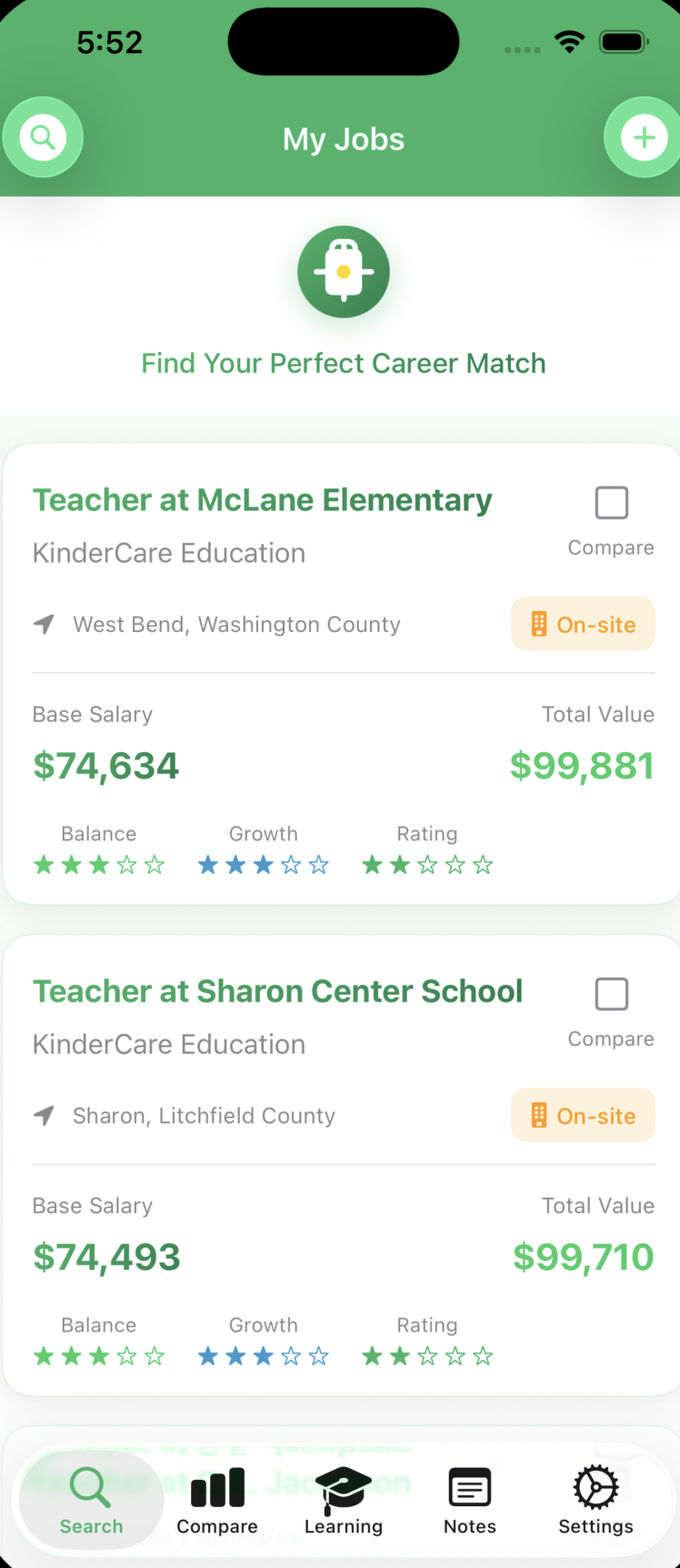Go to the Learning tab
This screenshot has width=680, height=1568.
point(344,1502)
